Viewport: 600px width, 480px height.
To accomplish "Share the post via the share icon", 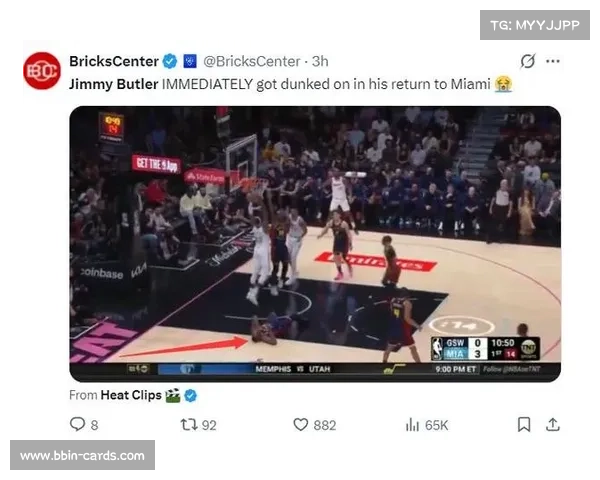I will coord(552,425).
